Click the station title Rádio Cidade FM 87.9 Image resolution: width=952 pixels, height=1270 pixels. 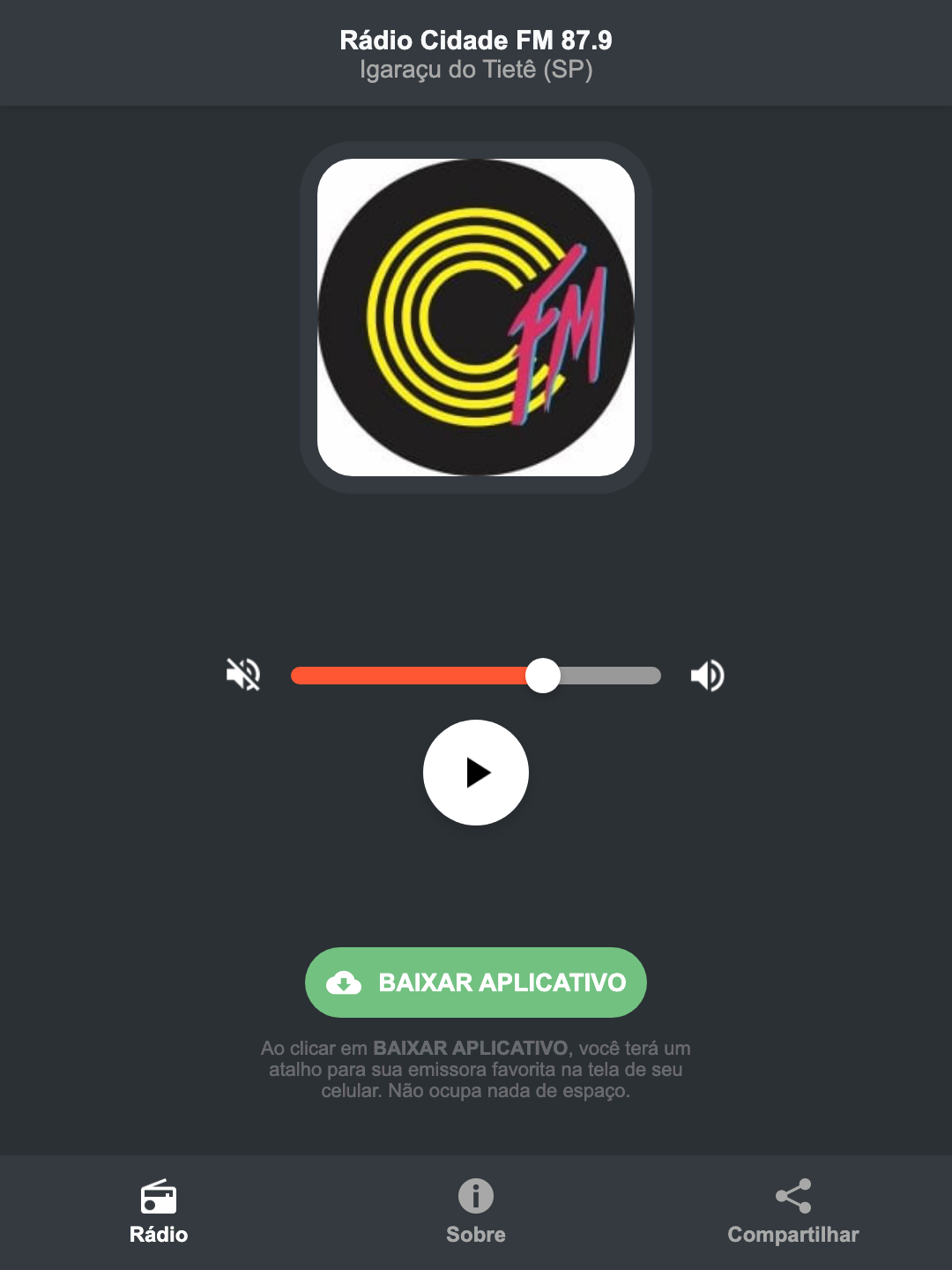point(475,39)
